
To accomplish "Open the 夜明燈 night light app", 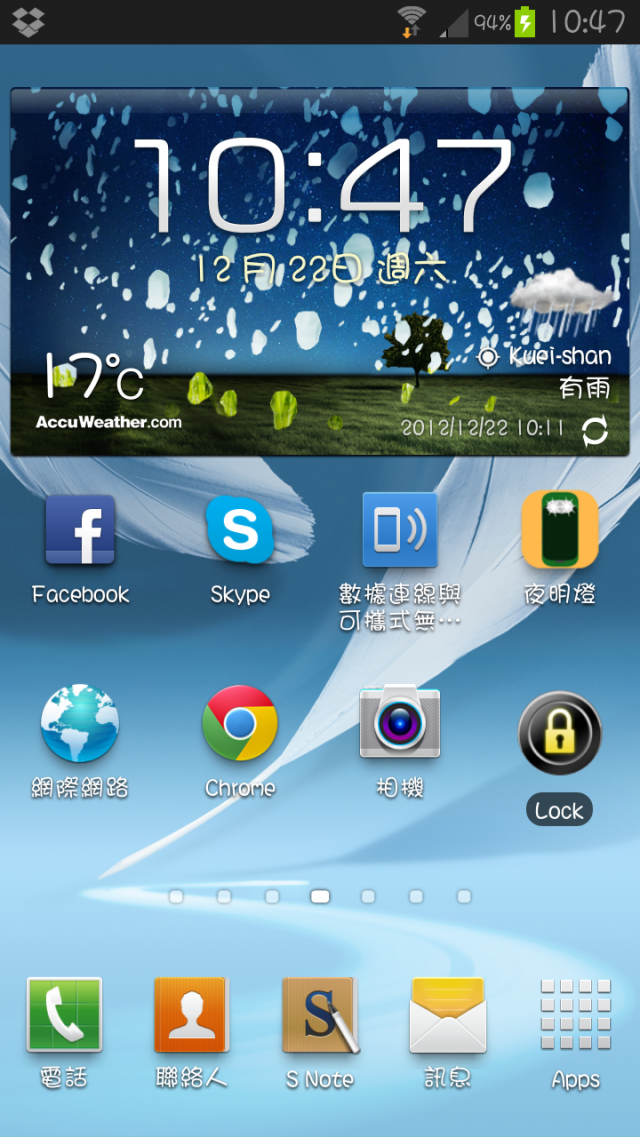I will 560,532.
